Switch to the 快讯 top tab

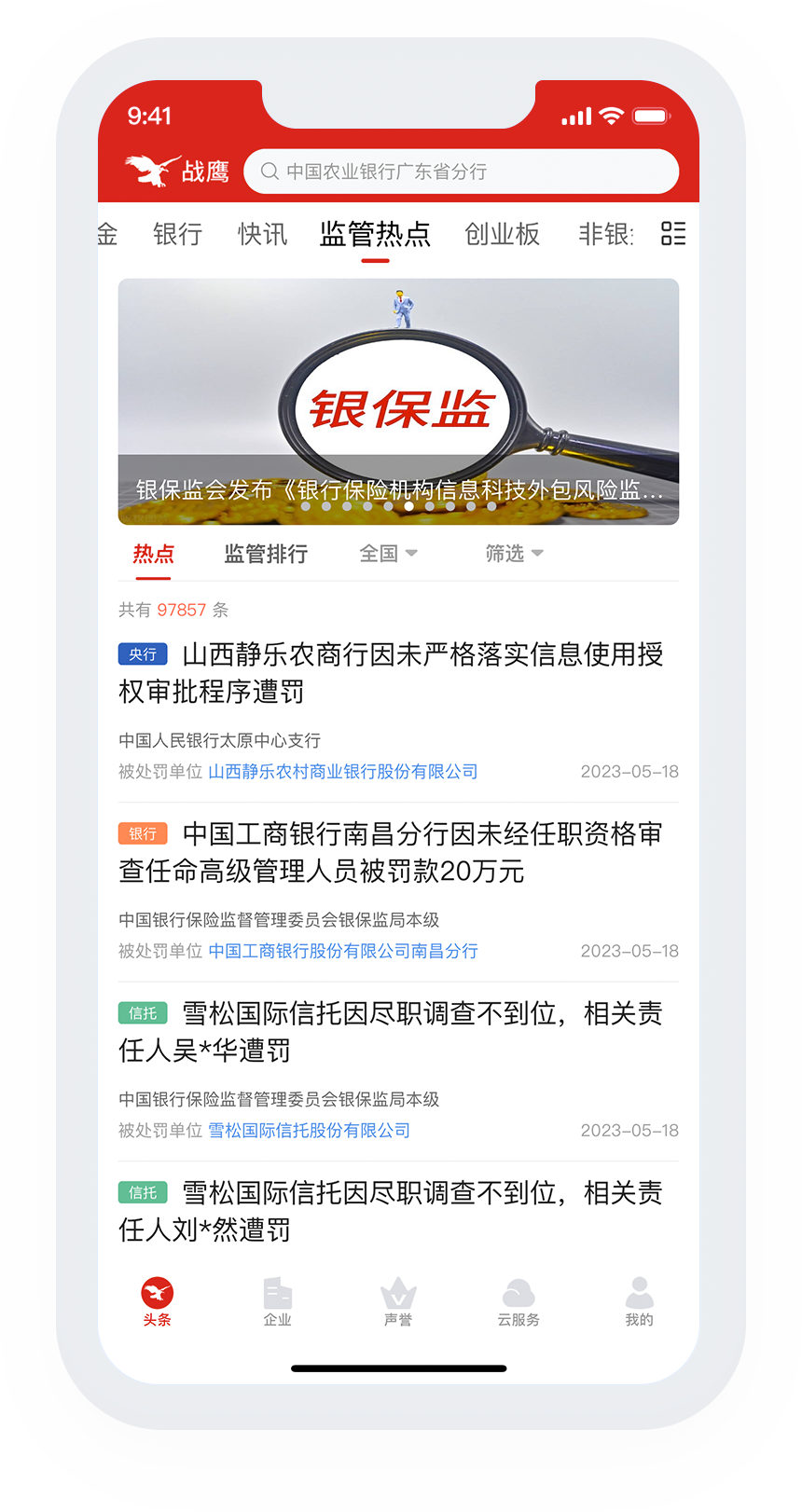pyautogui.click(x=262, y=234)
